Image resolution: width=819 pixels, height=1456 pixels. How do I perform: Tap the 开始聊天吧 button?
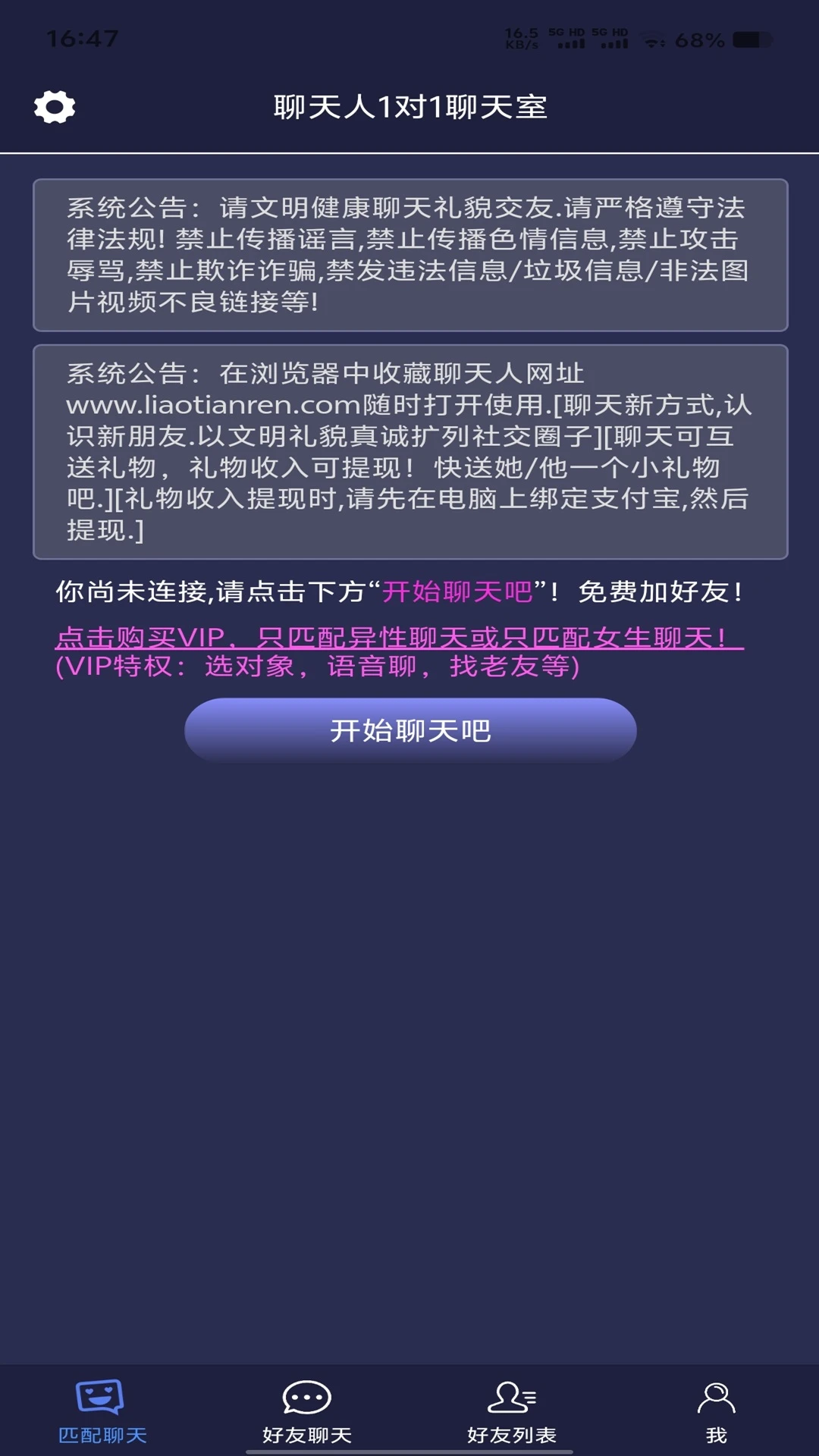(409, 730)
